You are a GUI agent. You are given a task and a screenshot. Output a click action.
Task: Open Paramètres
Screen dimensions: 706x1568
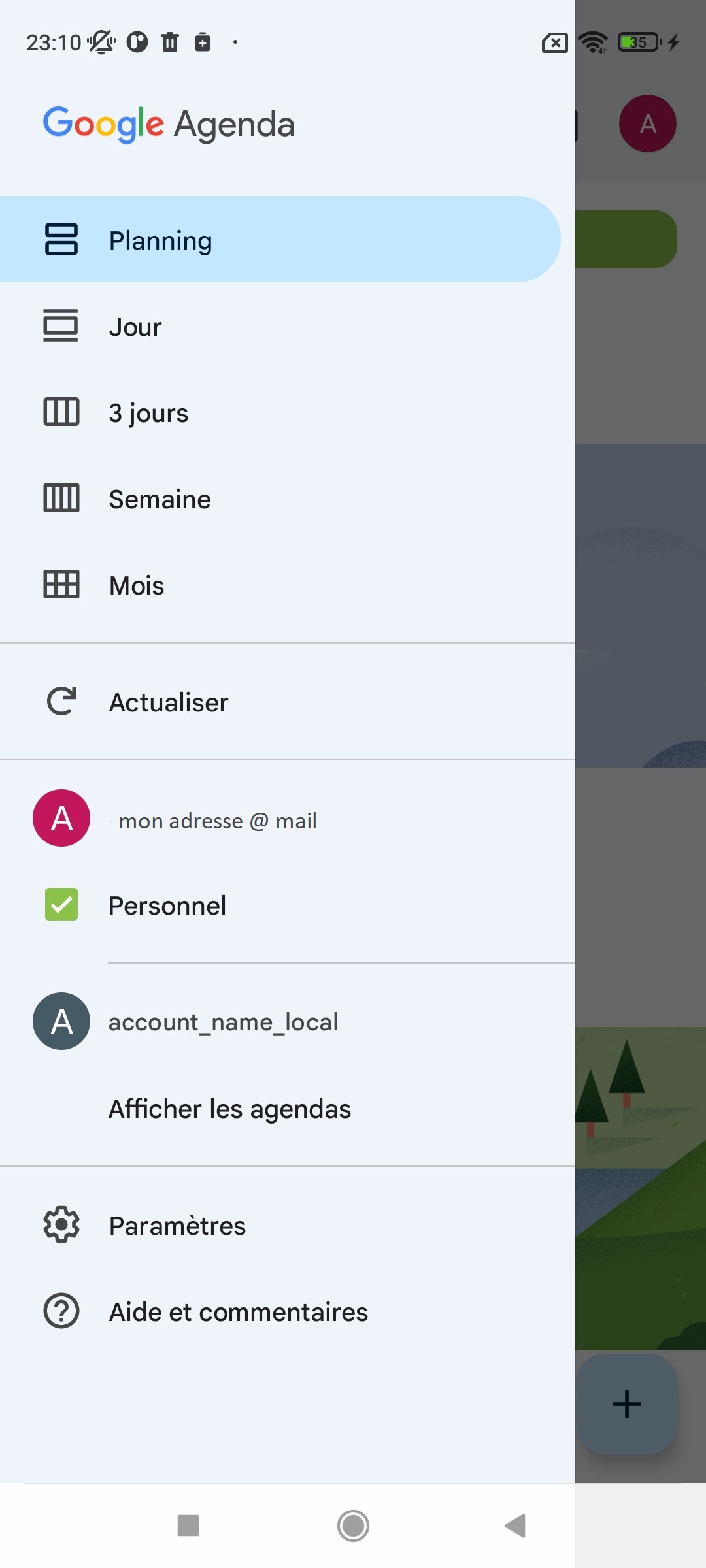(288, 1226)
